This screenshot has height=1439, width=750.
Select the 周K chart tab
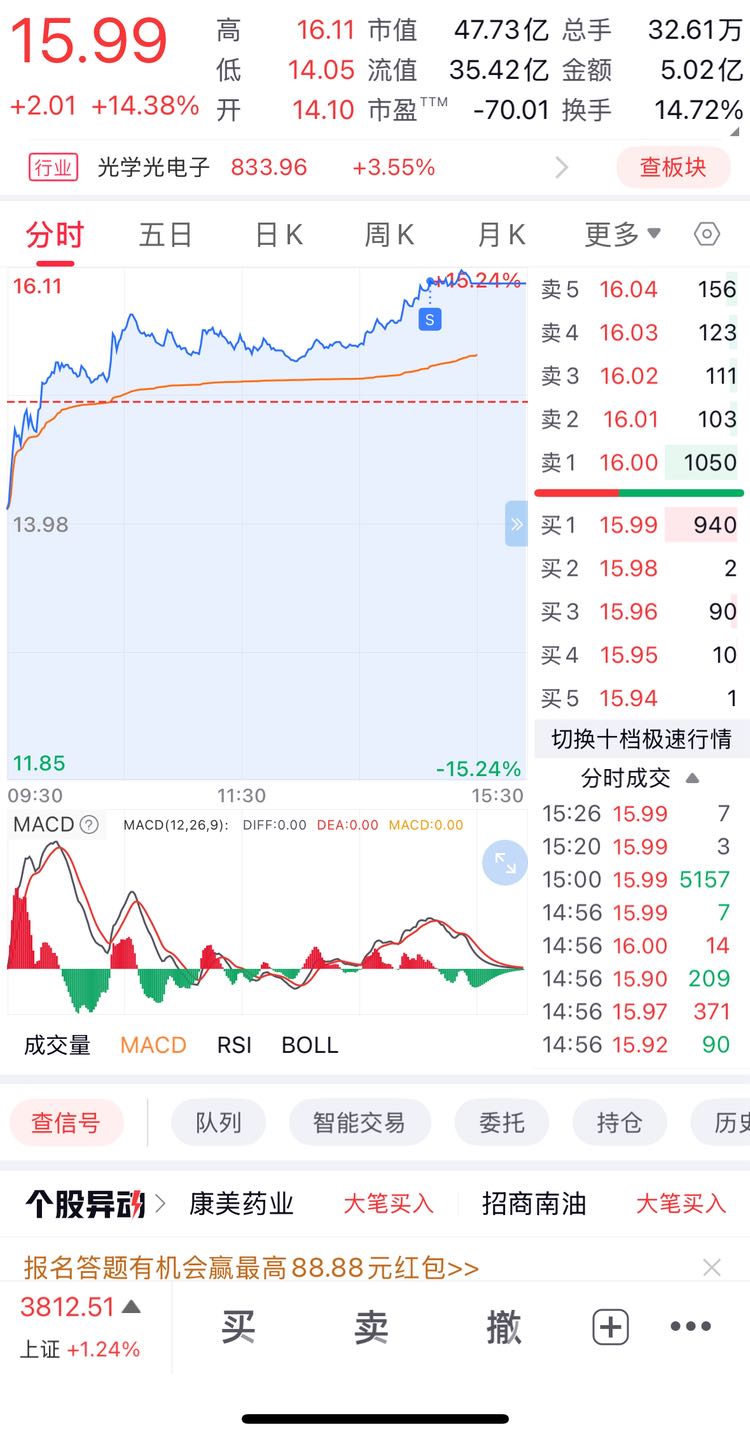(389, 235)
